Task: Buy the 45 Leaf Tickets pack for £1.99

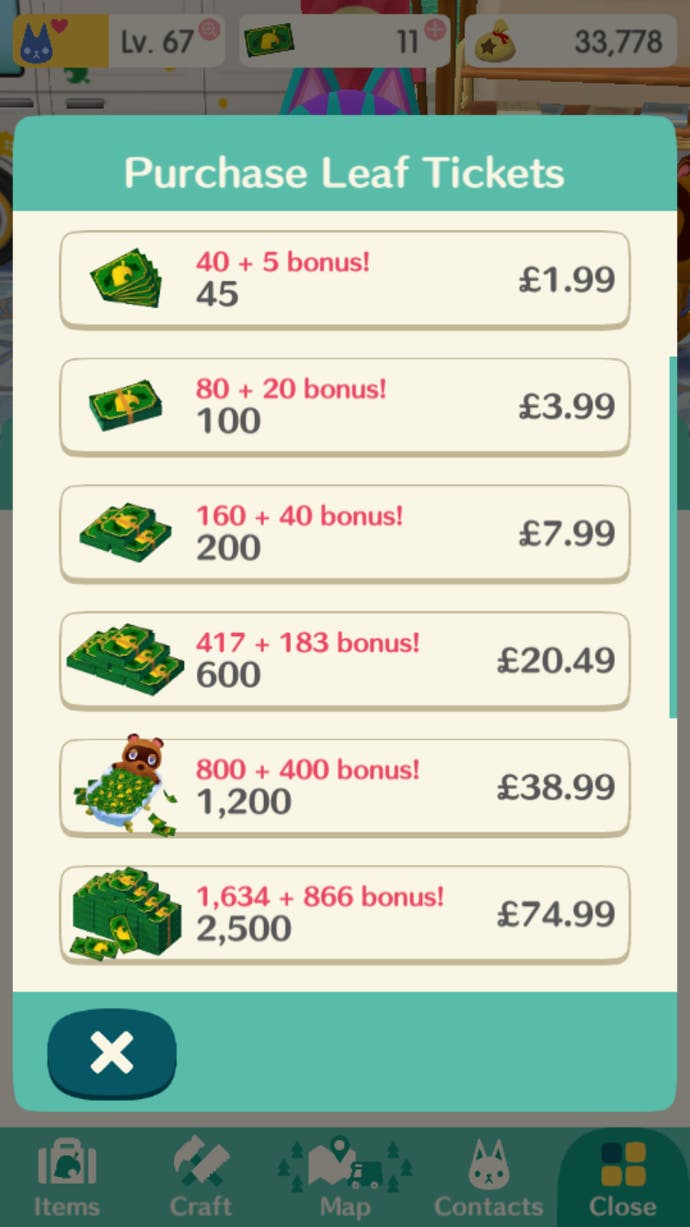Action: (x=345, y=279)
